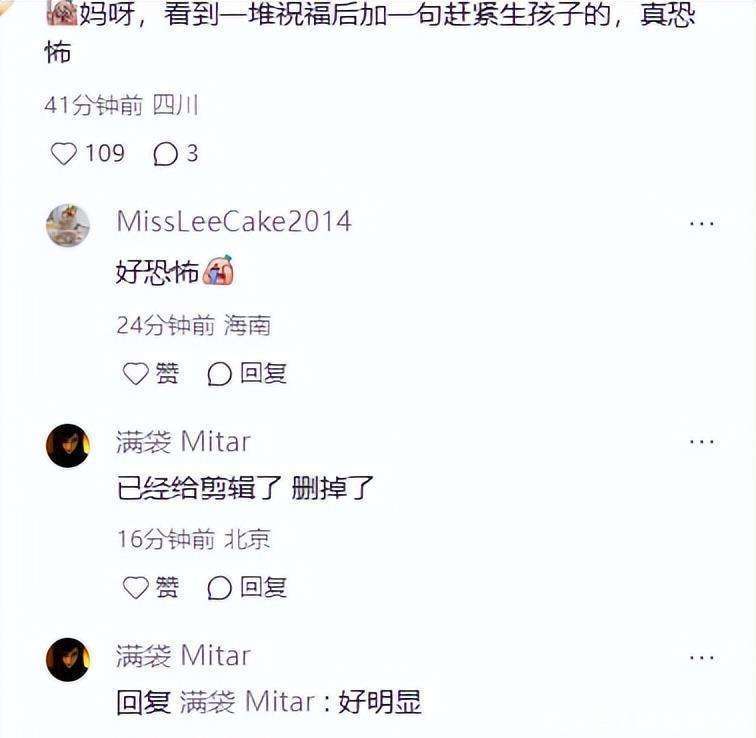Image resolution: width=756 pixels, height=738 pixels.
Task: Open the 3 comments on the post
Action: click(x=166, y=154)
